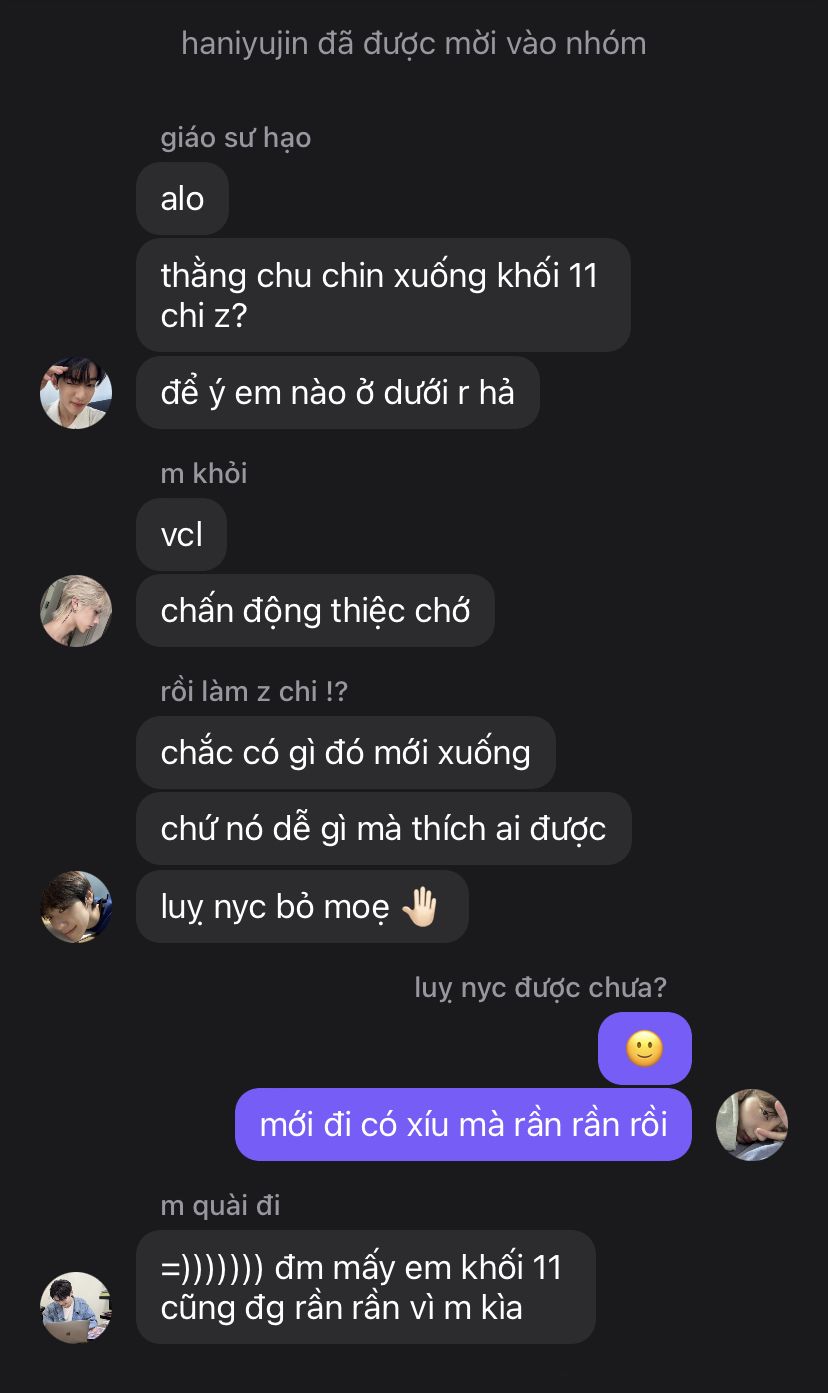
Task: Open m quài đi's profile avatar
Action: 76,1308
